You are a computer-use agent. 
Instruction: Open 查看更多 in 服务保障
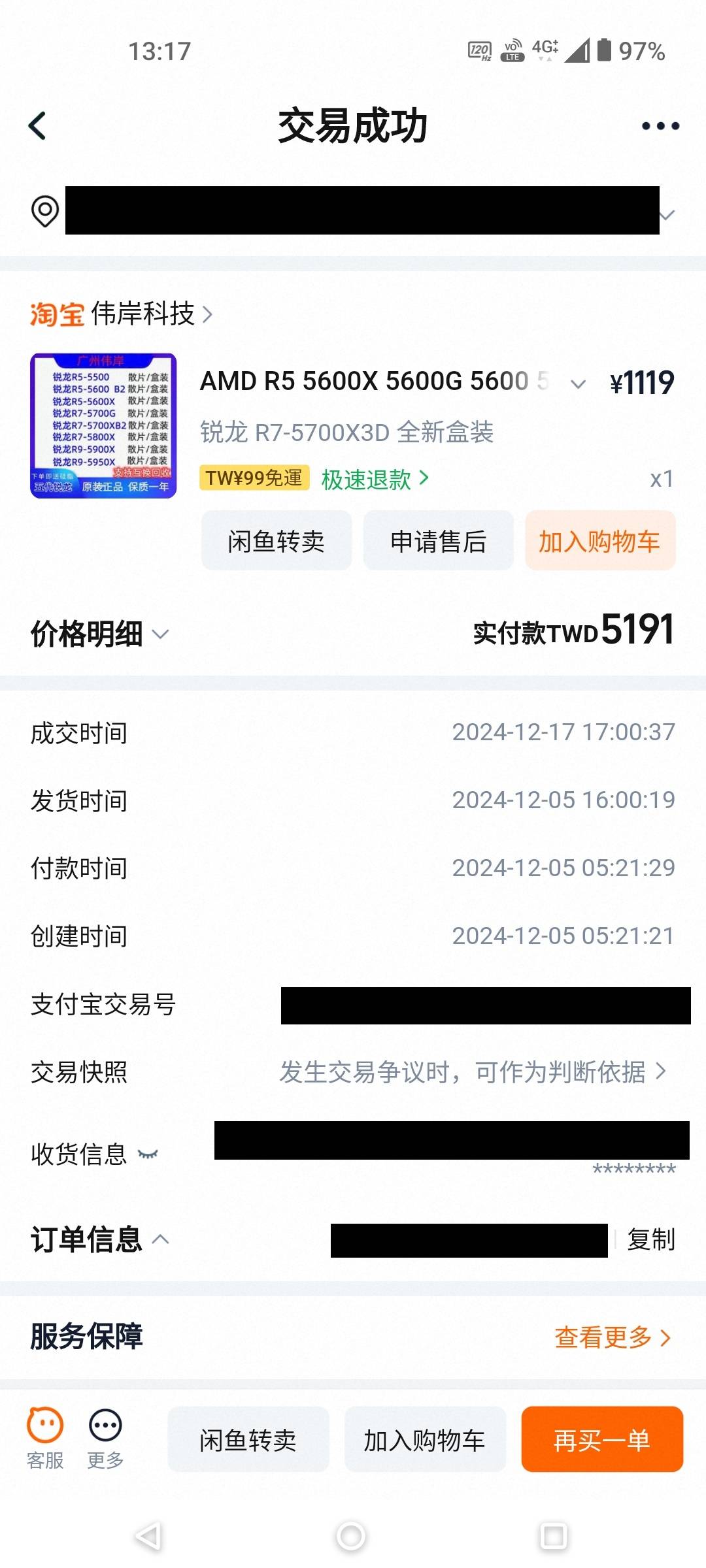coord(611,1337)
